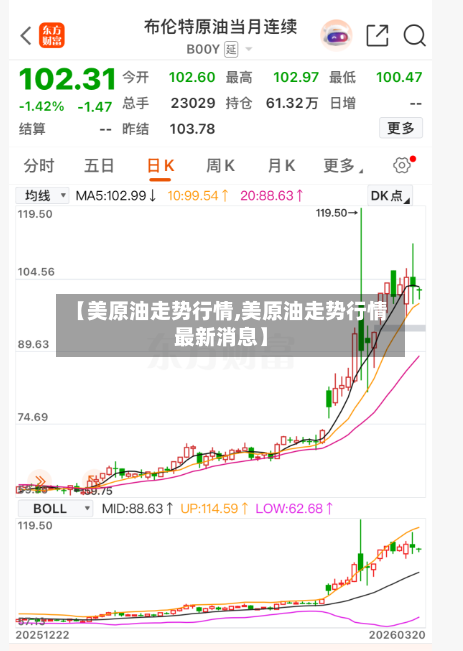Switch to the 周K tab
Screen dimensions: 463x651
(220, 166)
